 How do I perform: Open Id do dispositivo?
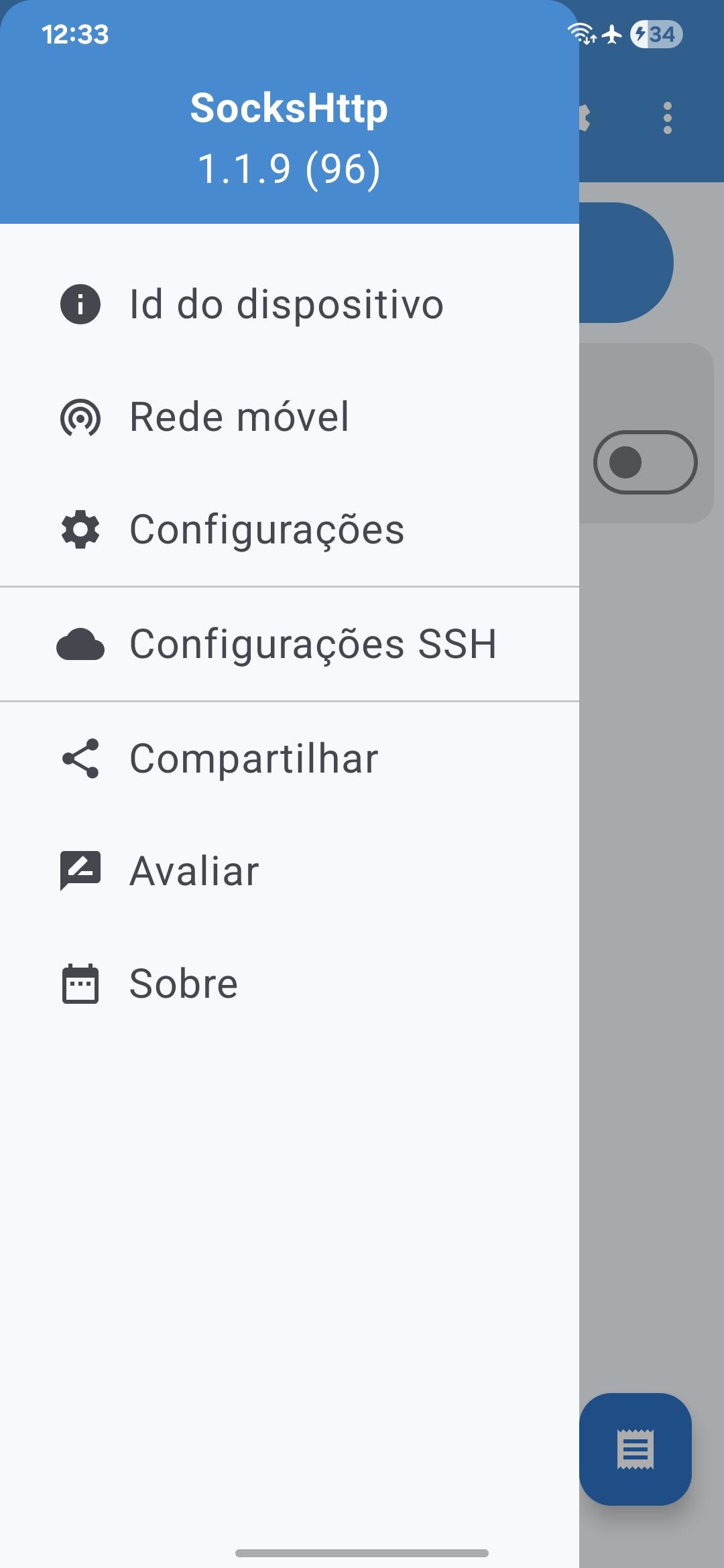point(286,305)
